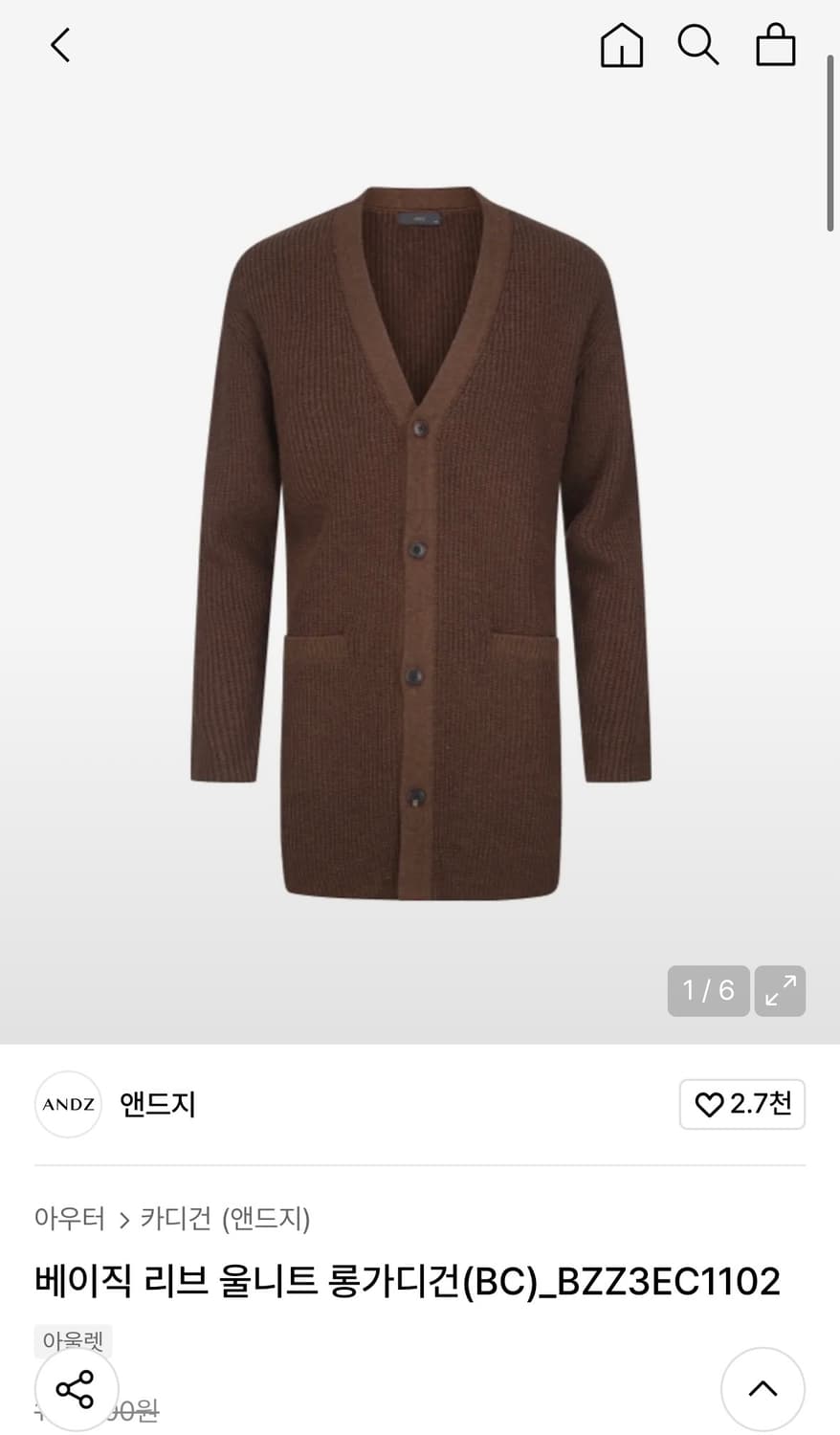
Task: Go back using the back arrow
Action: pyautogui.click(x=60, y=44)
